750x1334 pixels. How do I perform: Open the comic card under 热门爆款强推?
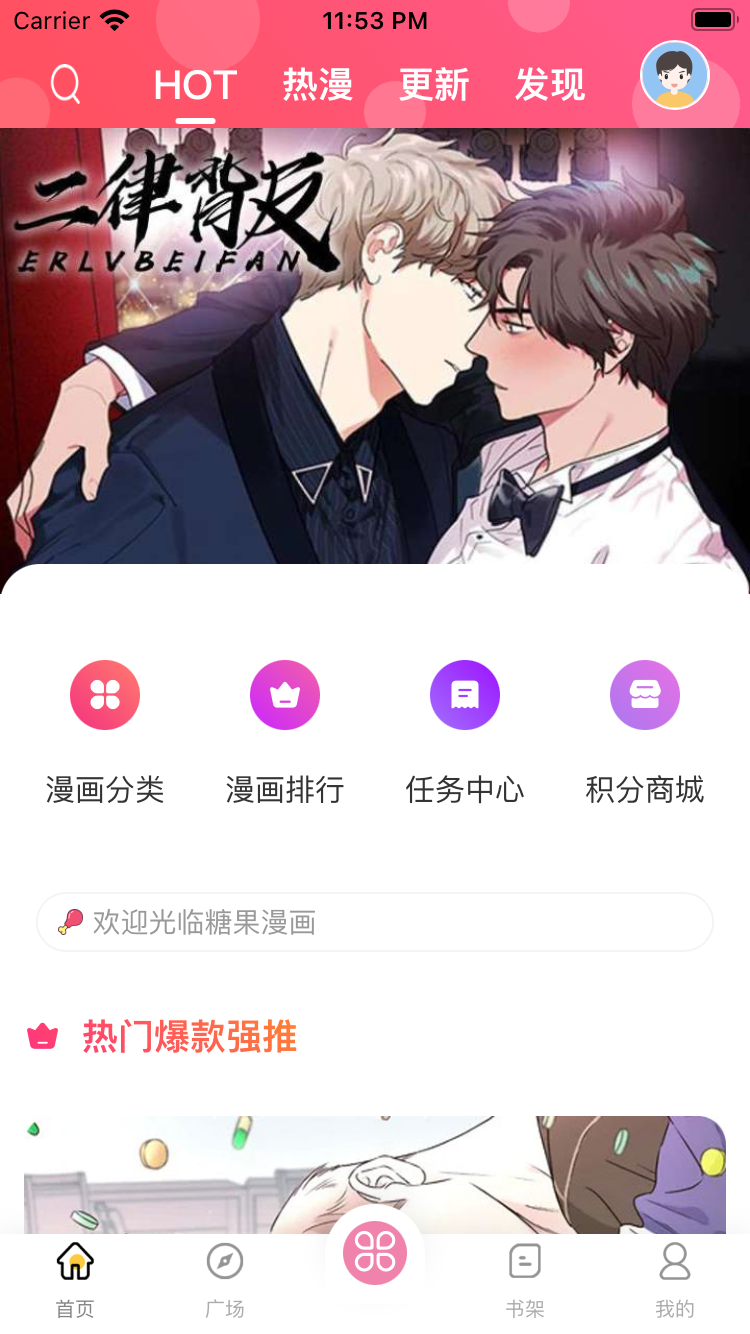coord(375,1175)
